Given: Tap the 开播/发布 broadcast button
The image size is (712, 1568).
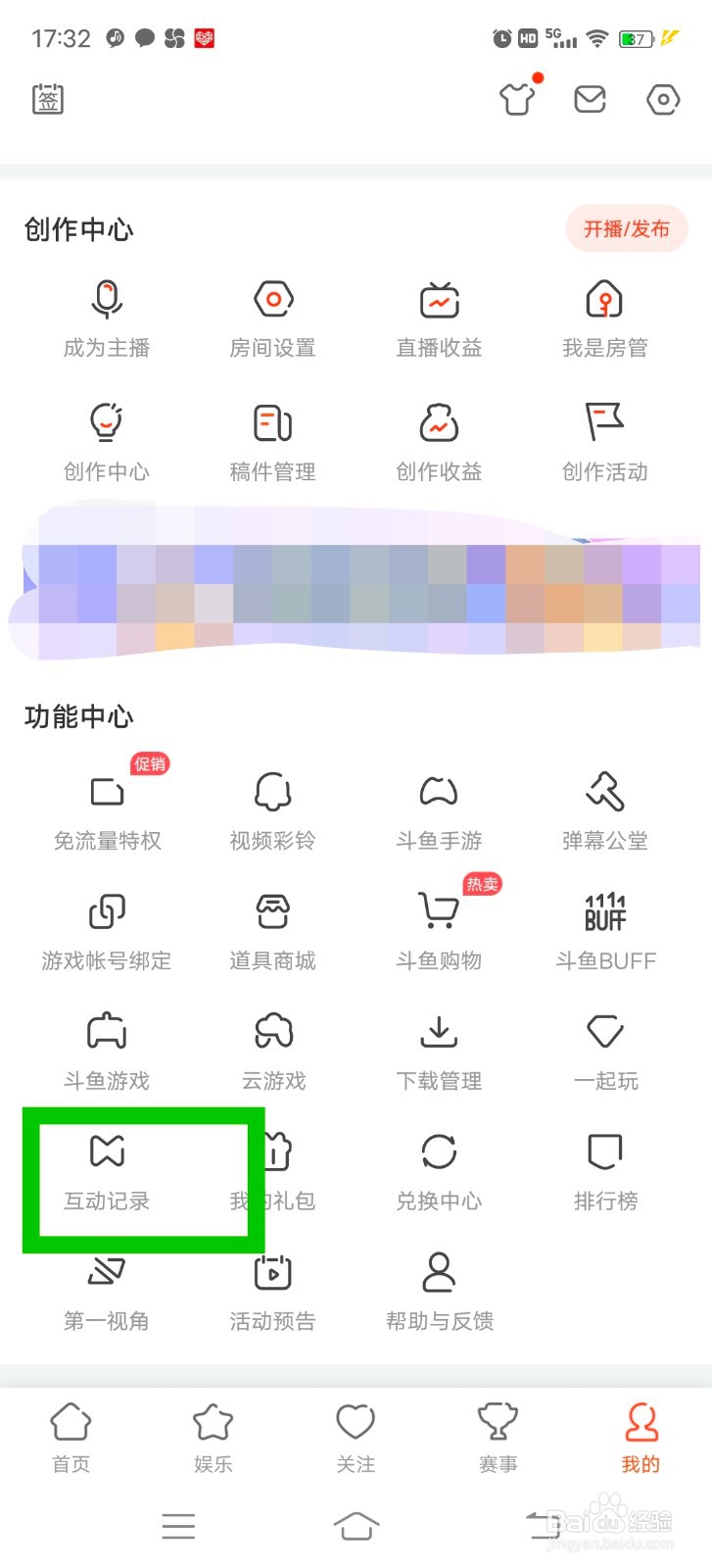Looking at the screenshot, I should pos(625,229).
